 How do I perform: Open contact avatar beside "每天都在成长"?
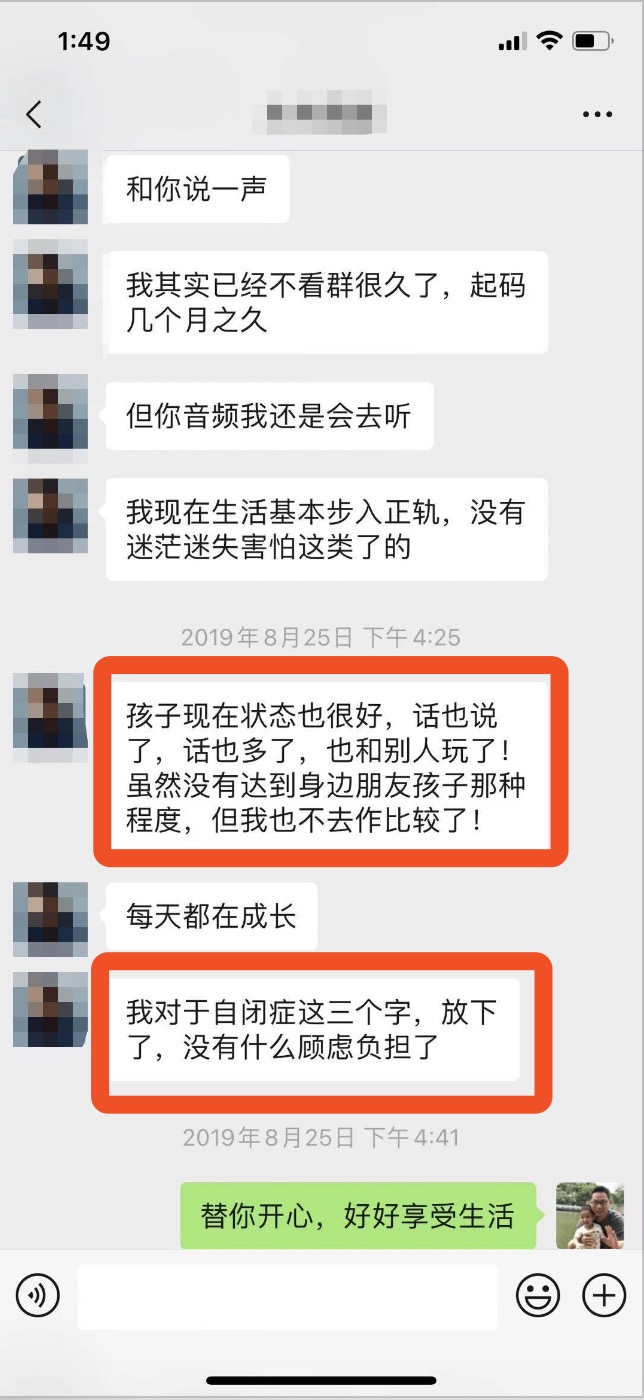point(50,919)
